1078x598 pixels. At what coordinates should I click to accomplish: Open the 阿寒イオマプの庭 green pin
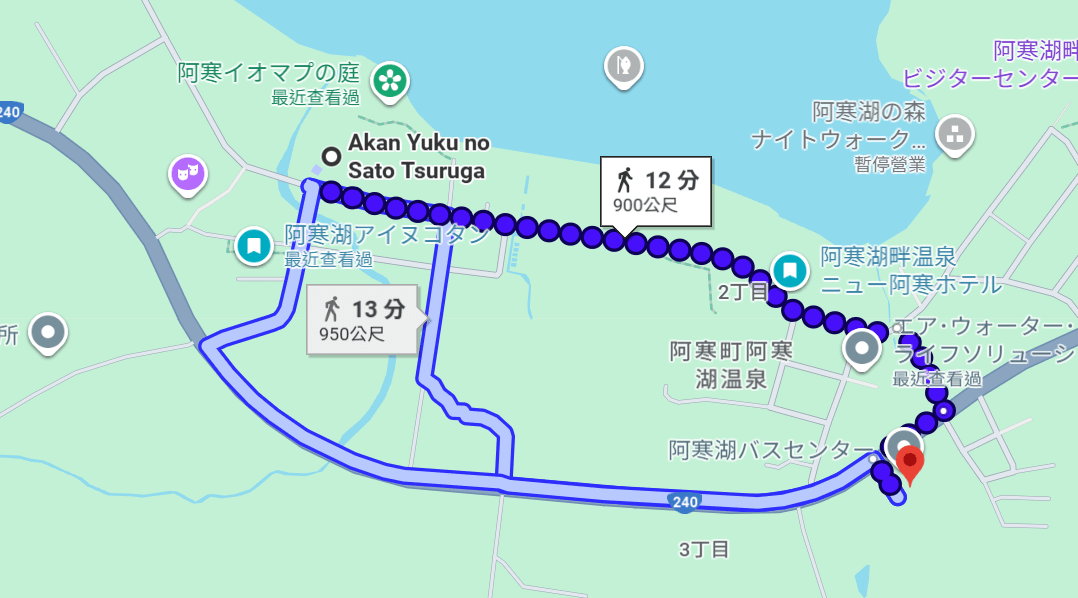tap(390, 80)
